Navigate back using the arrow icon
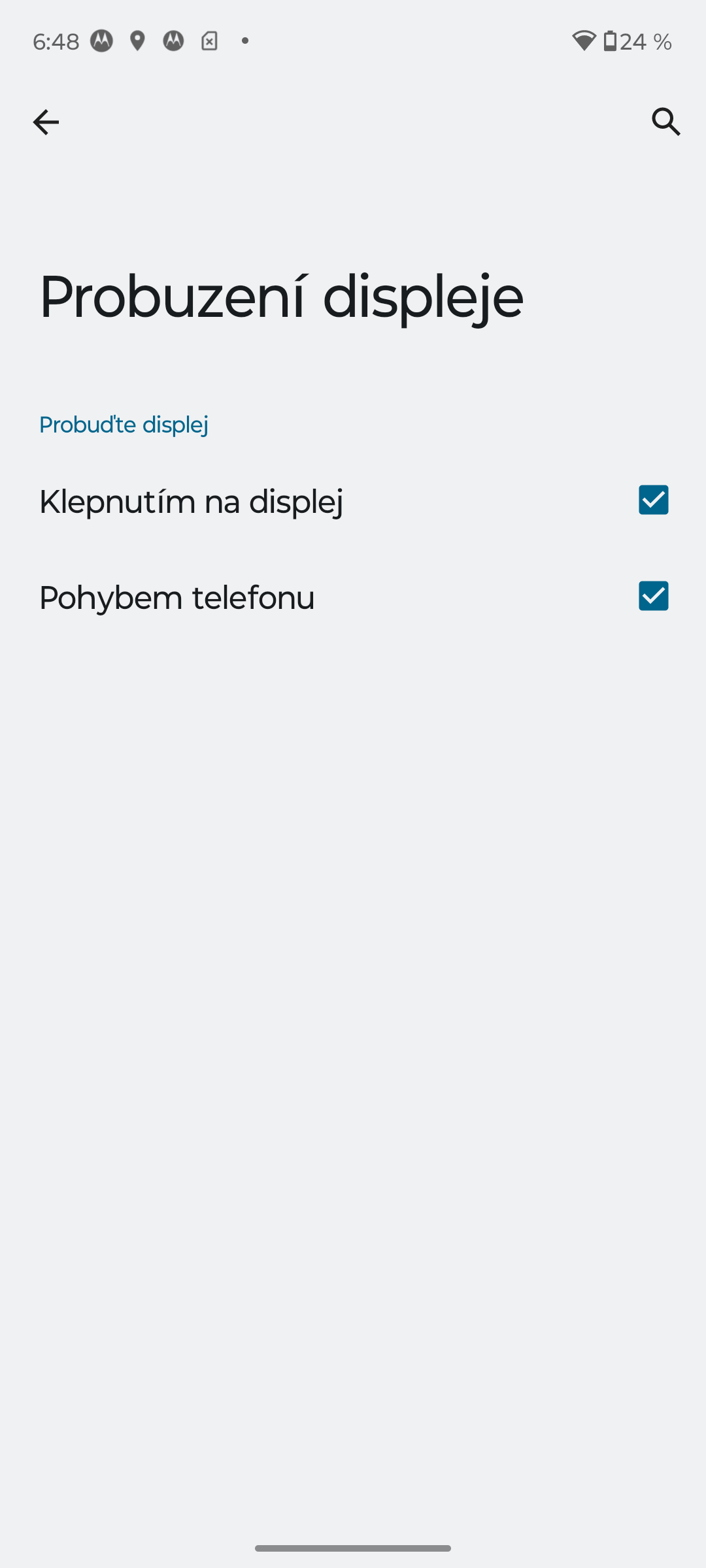 [46, 122]
